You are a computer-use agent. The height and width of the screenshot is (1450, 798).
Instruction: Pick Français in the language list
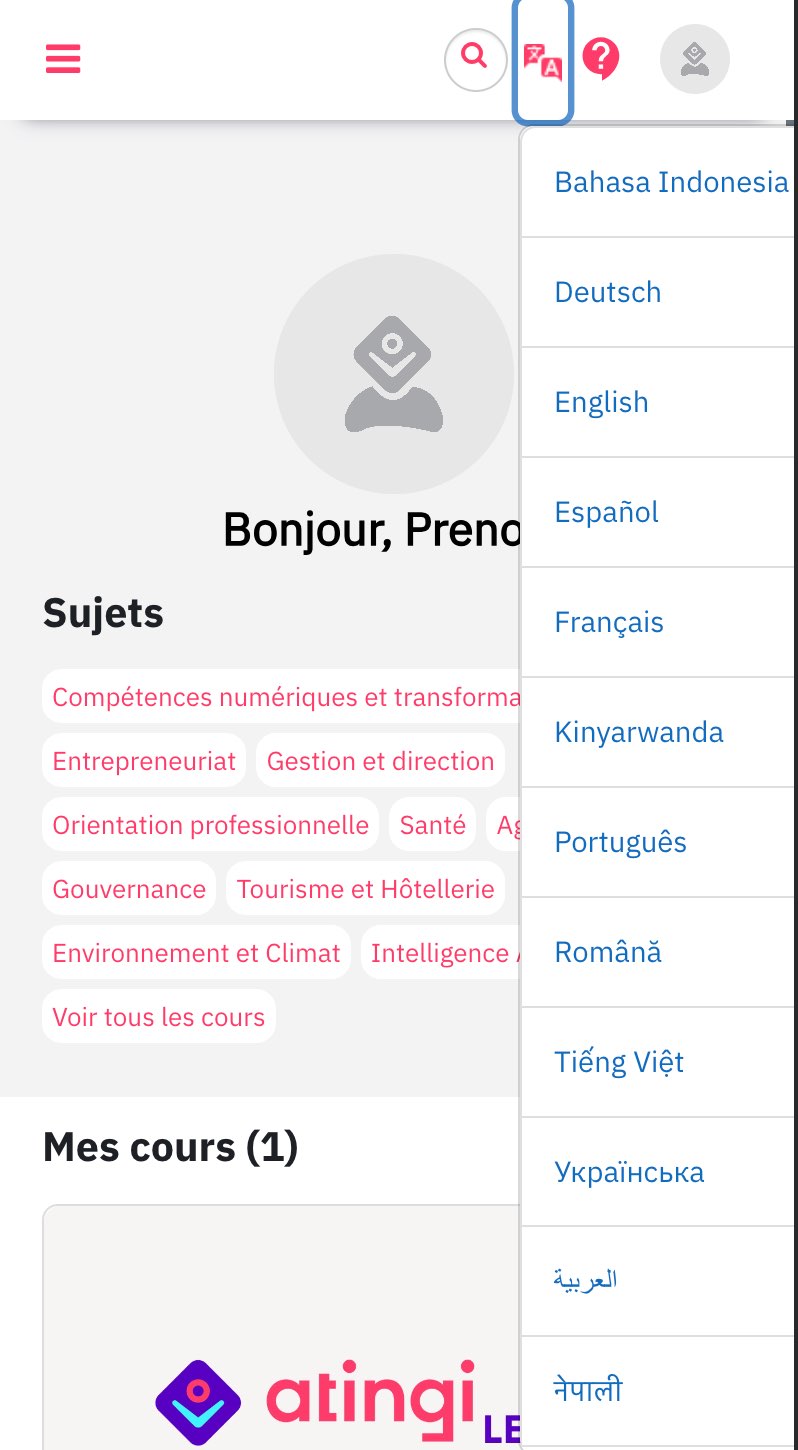point(660,622)
